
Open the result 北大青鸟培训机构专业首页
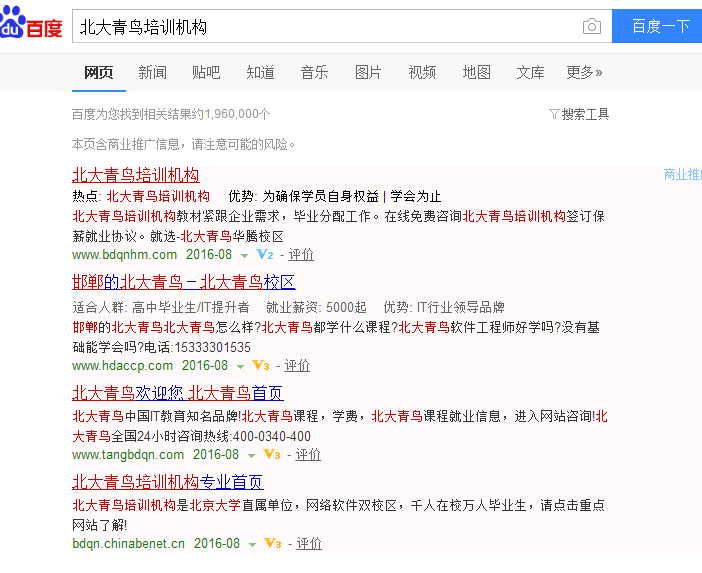[x=167, y=481]
